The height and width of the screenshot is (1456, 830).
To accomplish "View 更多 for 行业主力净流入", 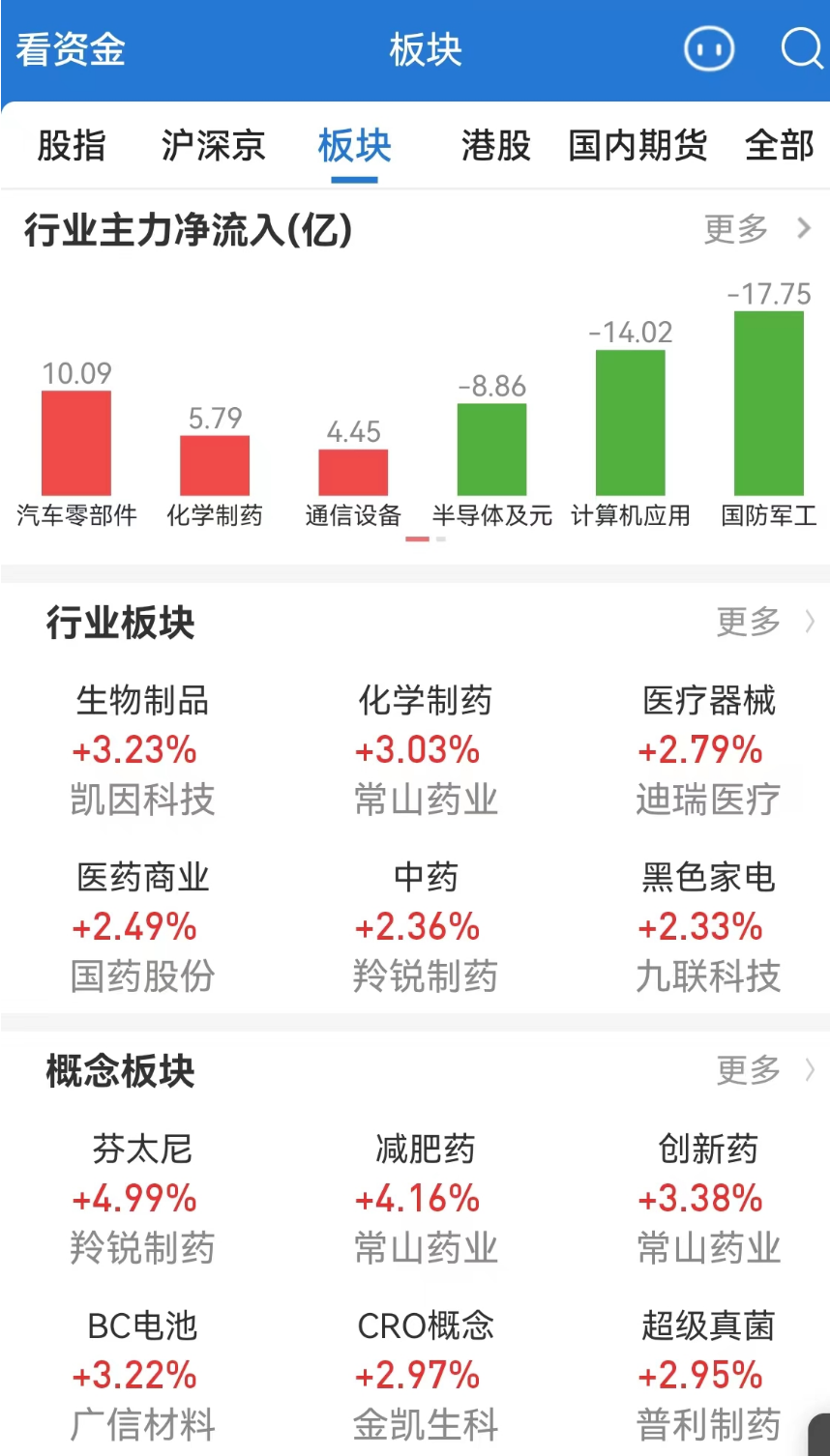I will (756, 229).
